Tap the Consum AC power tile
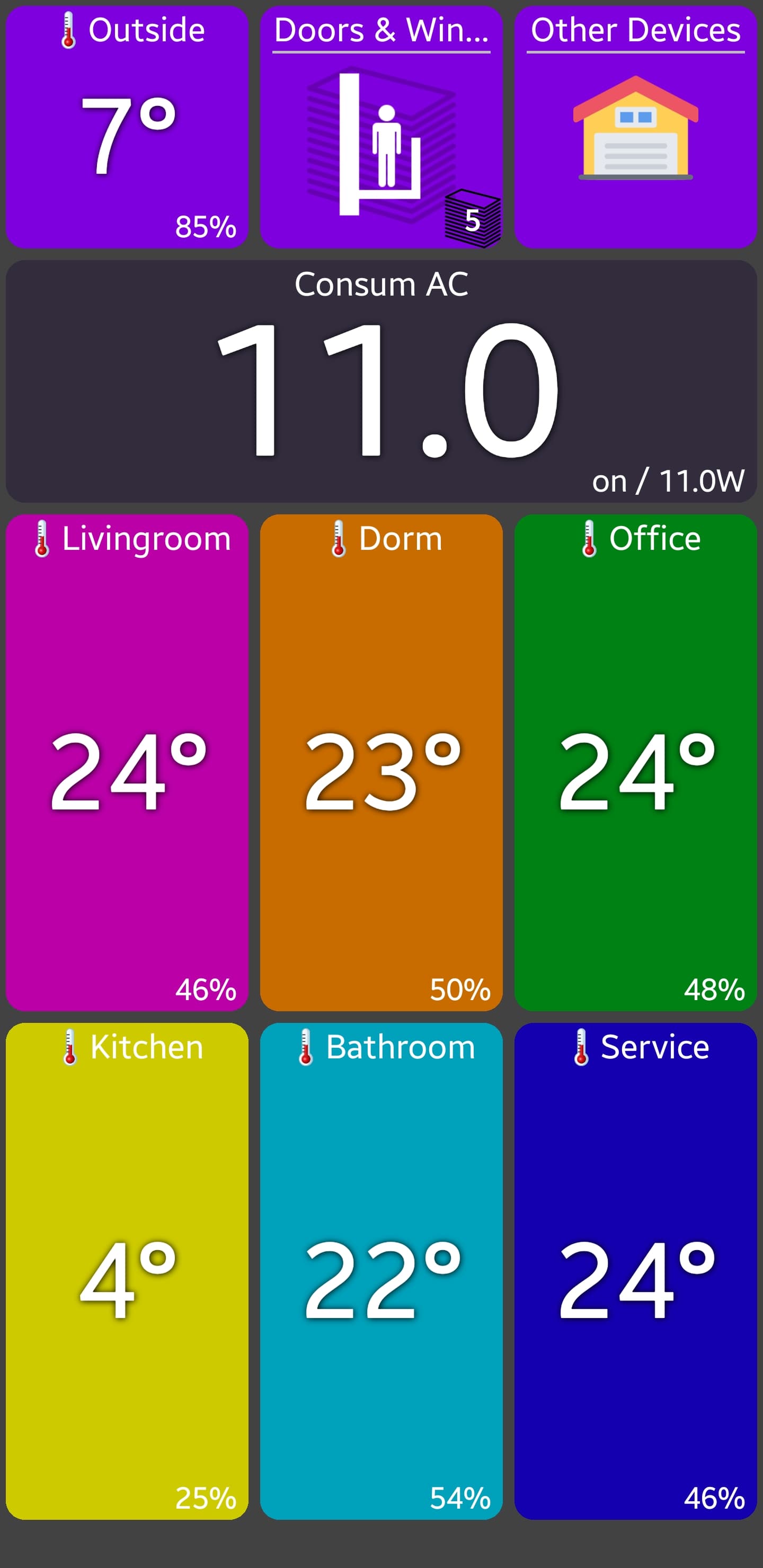This screenshot has width=763, height=1568. [x=381, y=381]
